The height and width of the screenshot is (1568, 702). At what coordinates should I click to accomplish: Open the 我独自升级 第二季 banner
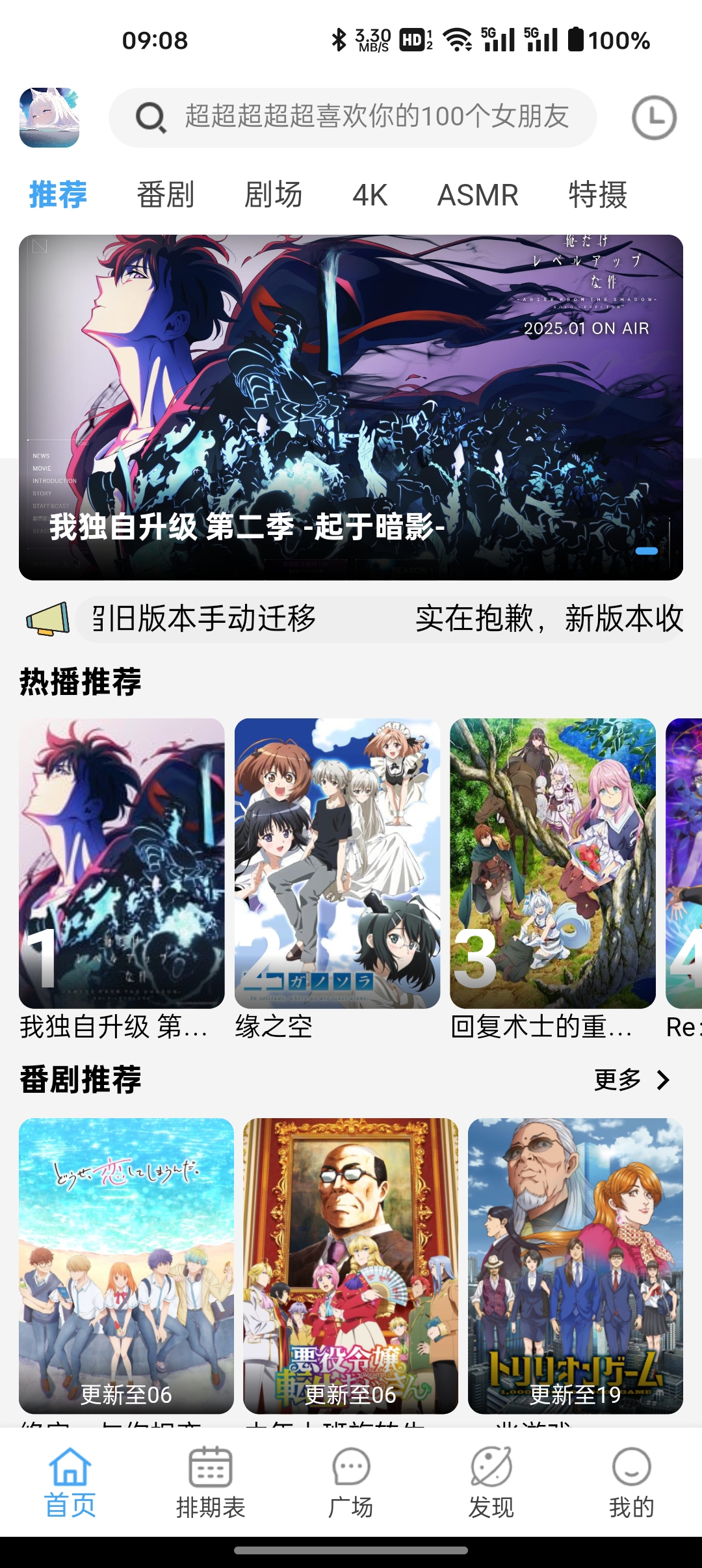[351, 407]
